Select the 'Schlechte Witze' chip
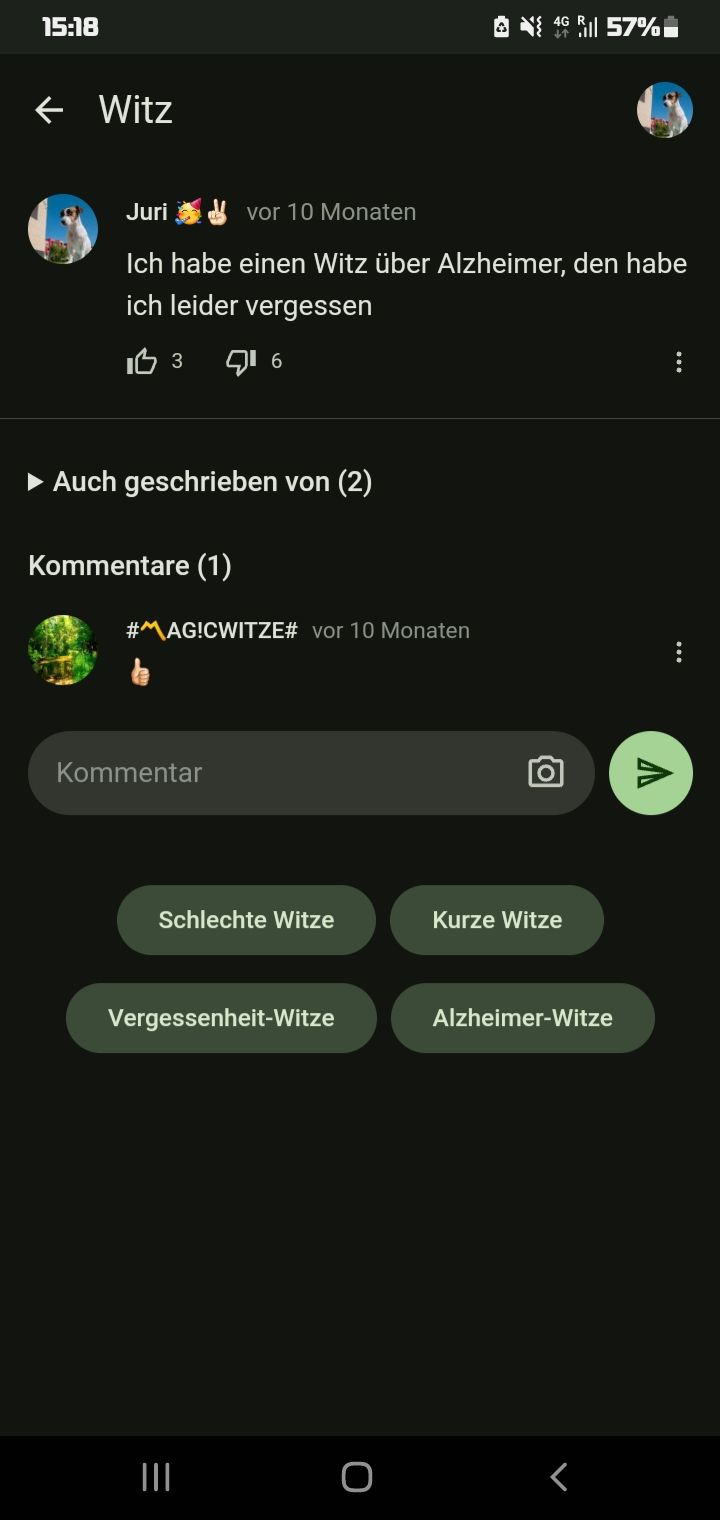 tap(246, 920)
